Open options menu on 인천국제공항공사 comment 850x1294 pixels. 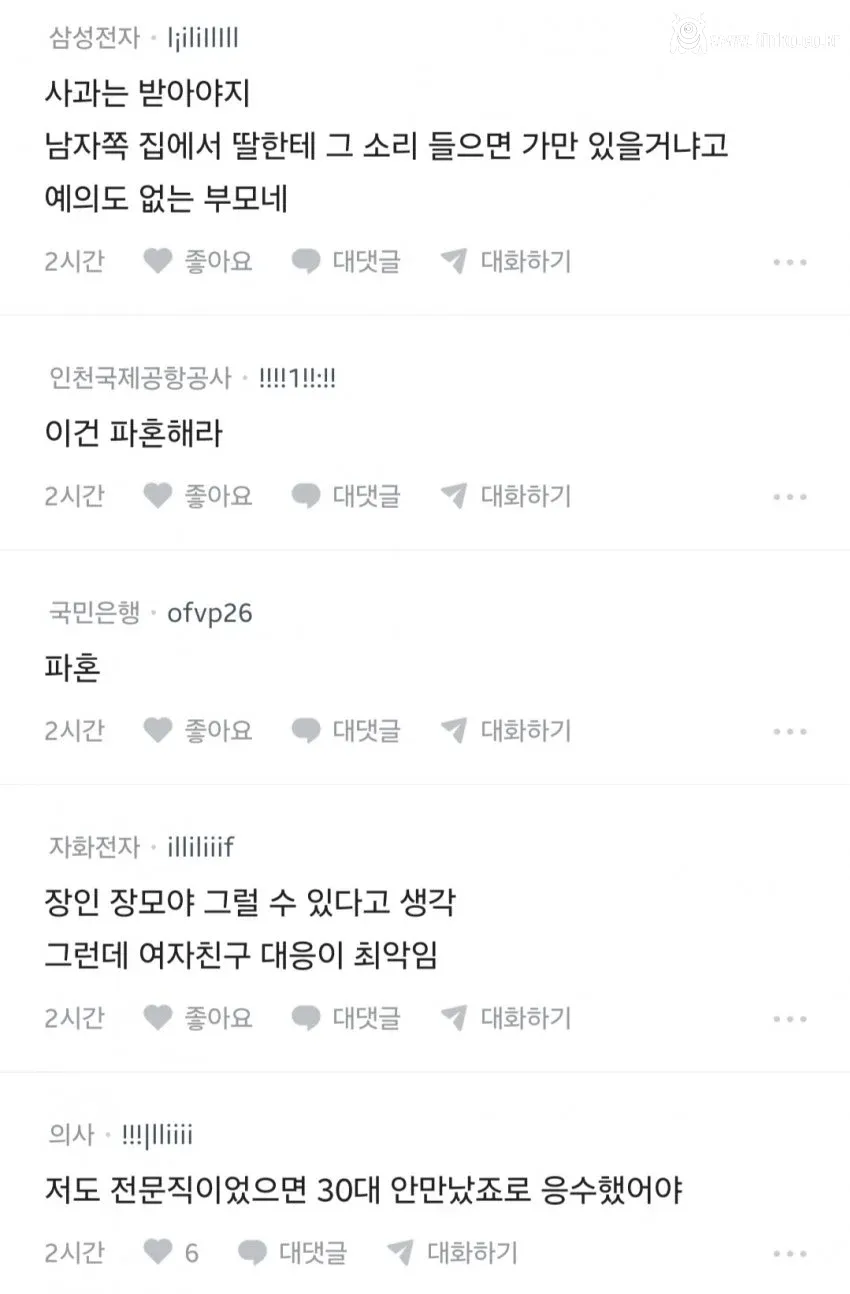791,496
